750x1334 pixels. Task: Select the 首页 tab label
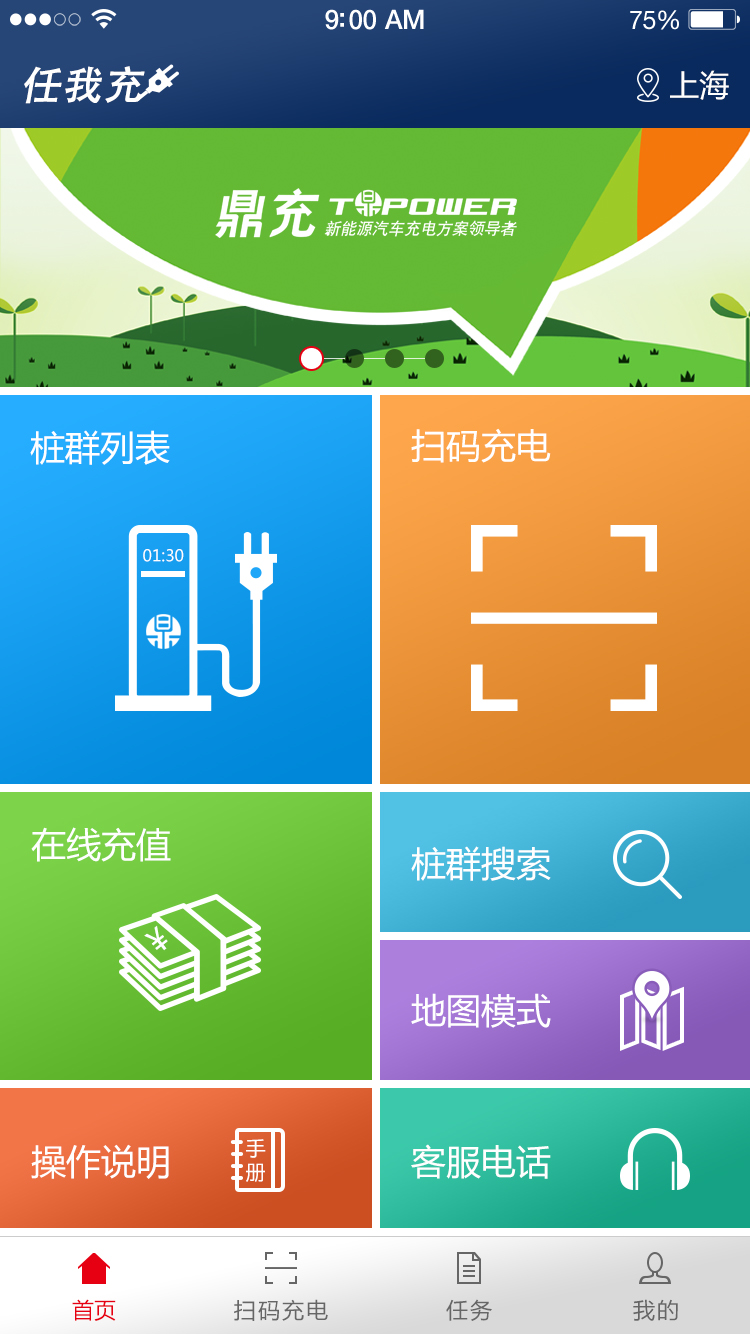pos(93,1310)
